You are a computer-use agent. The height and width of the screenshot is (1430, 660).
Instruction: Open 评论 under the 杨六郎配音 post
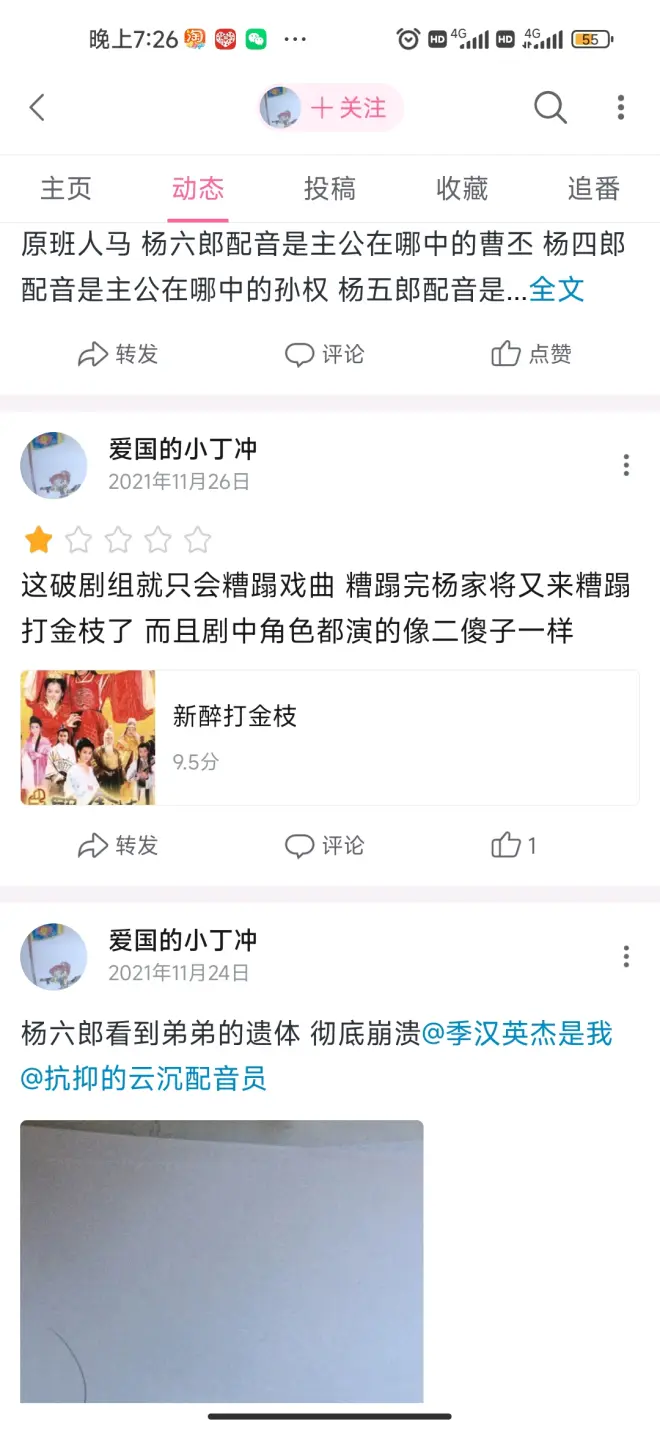pyautogui.click(x=324, y=354)
